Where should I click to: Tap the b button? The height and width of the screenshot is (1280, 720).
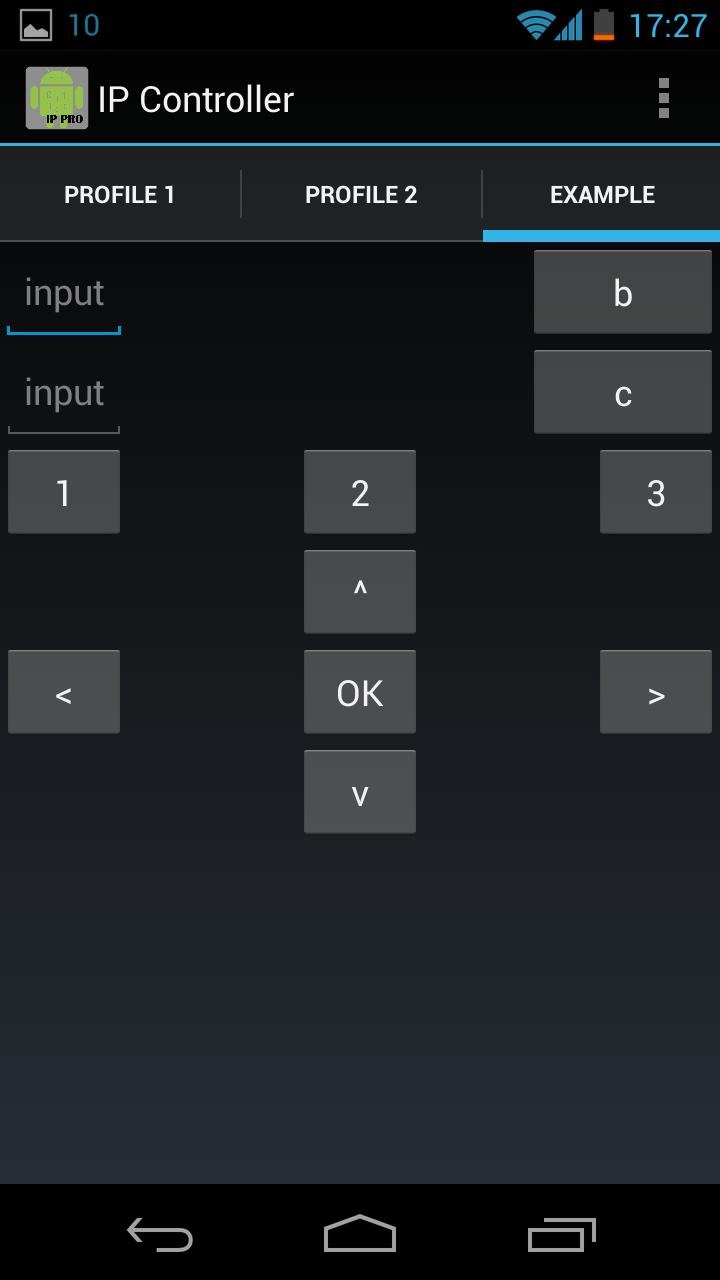point(622,292)
